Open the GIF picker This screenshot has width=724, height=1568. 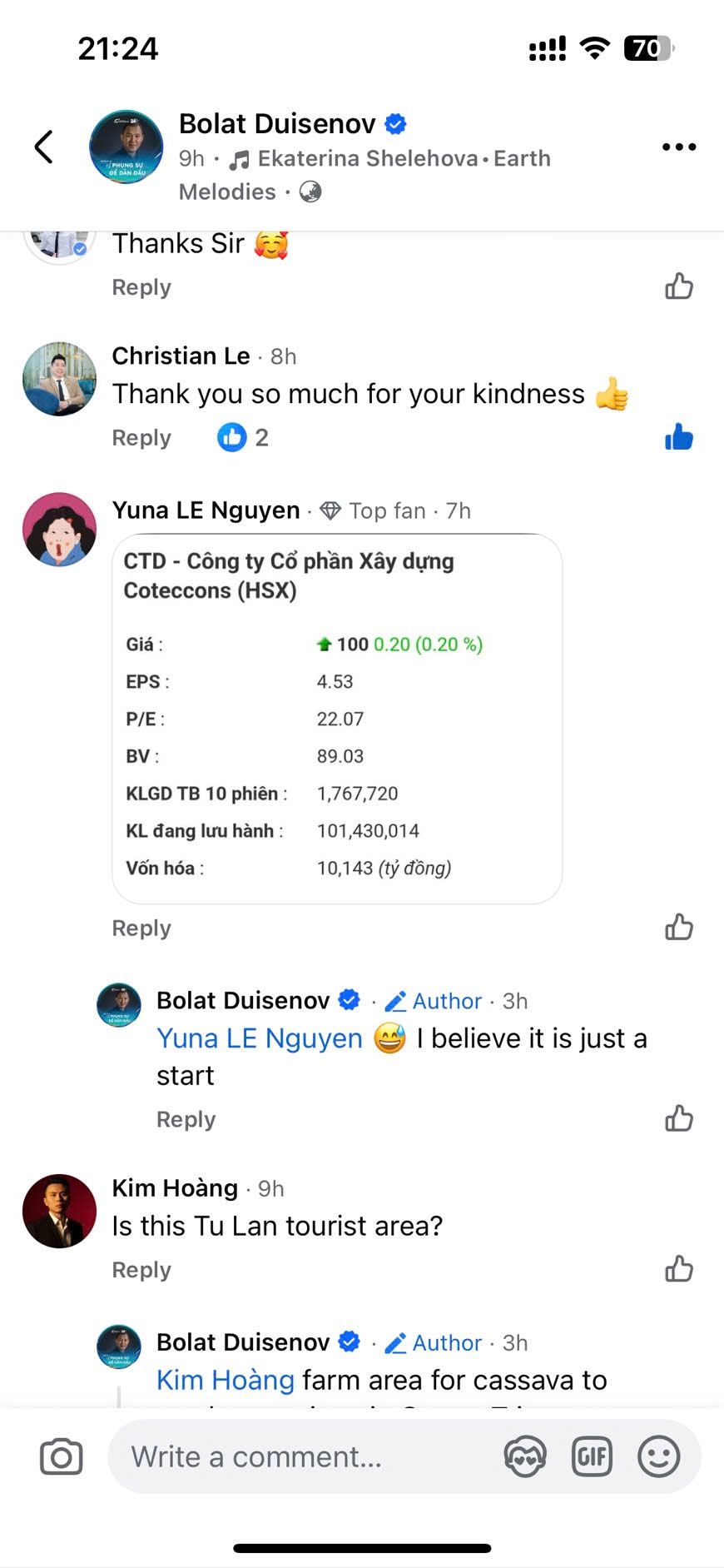coord(592,1457)
